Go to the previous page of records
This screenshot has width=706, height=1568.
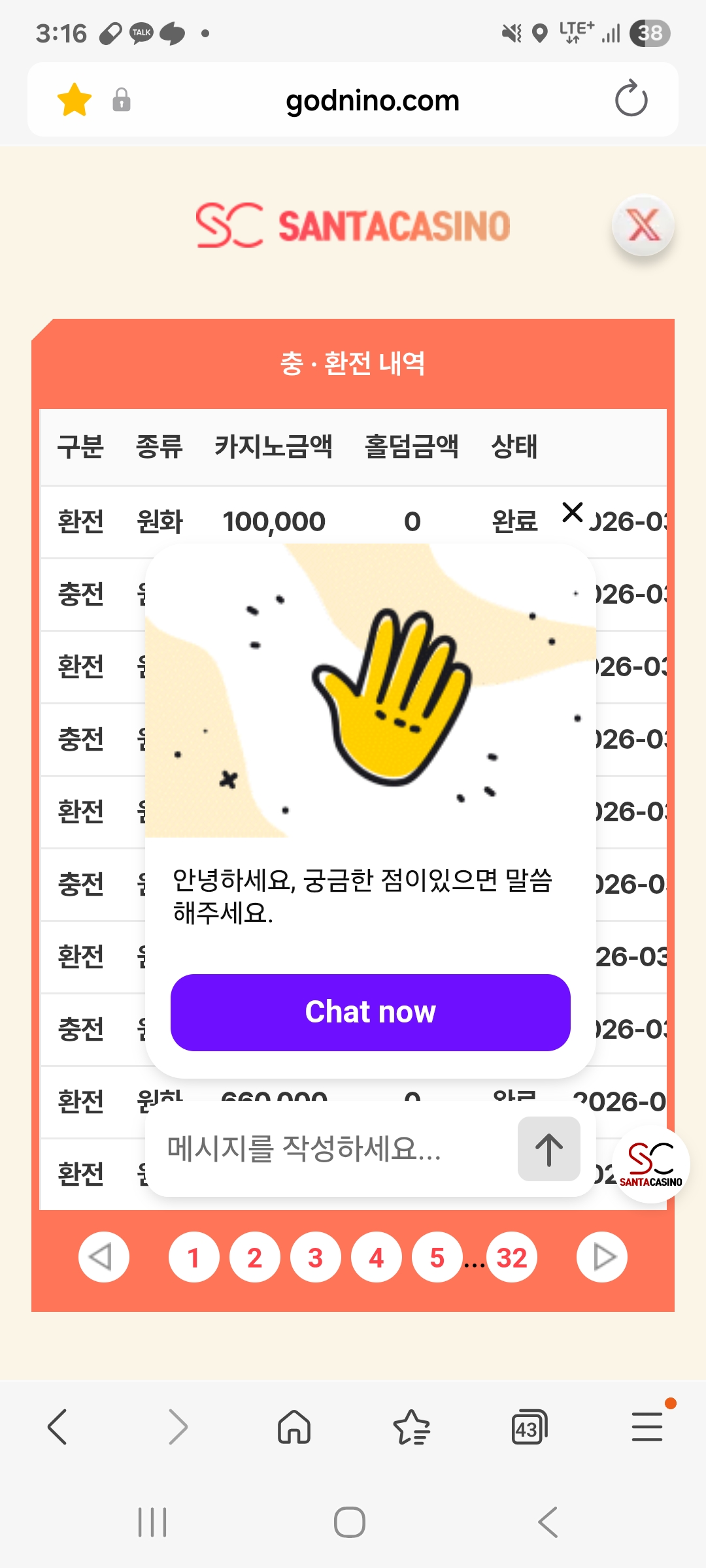[x=104, y=1257]
